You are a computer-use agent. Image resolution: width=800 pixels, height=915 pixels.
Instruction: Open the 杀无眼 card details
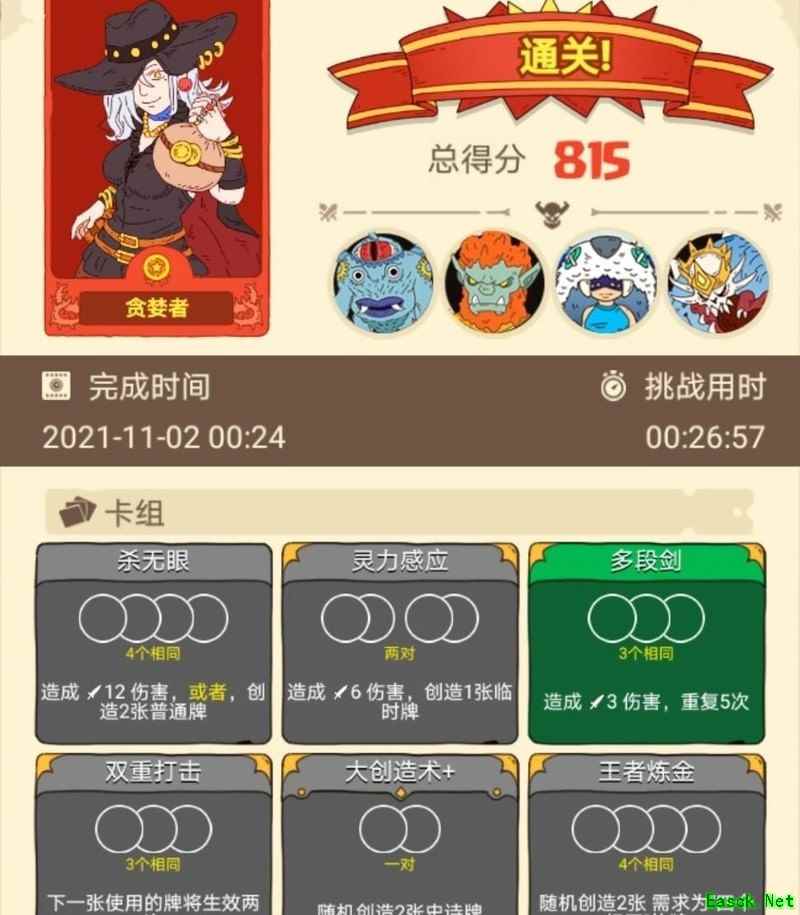[x=153, y=643]
